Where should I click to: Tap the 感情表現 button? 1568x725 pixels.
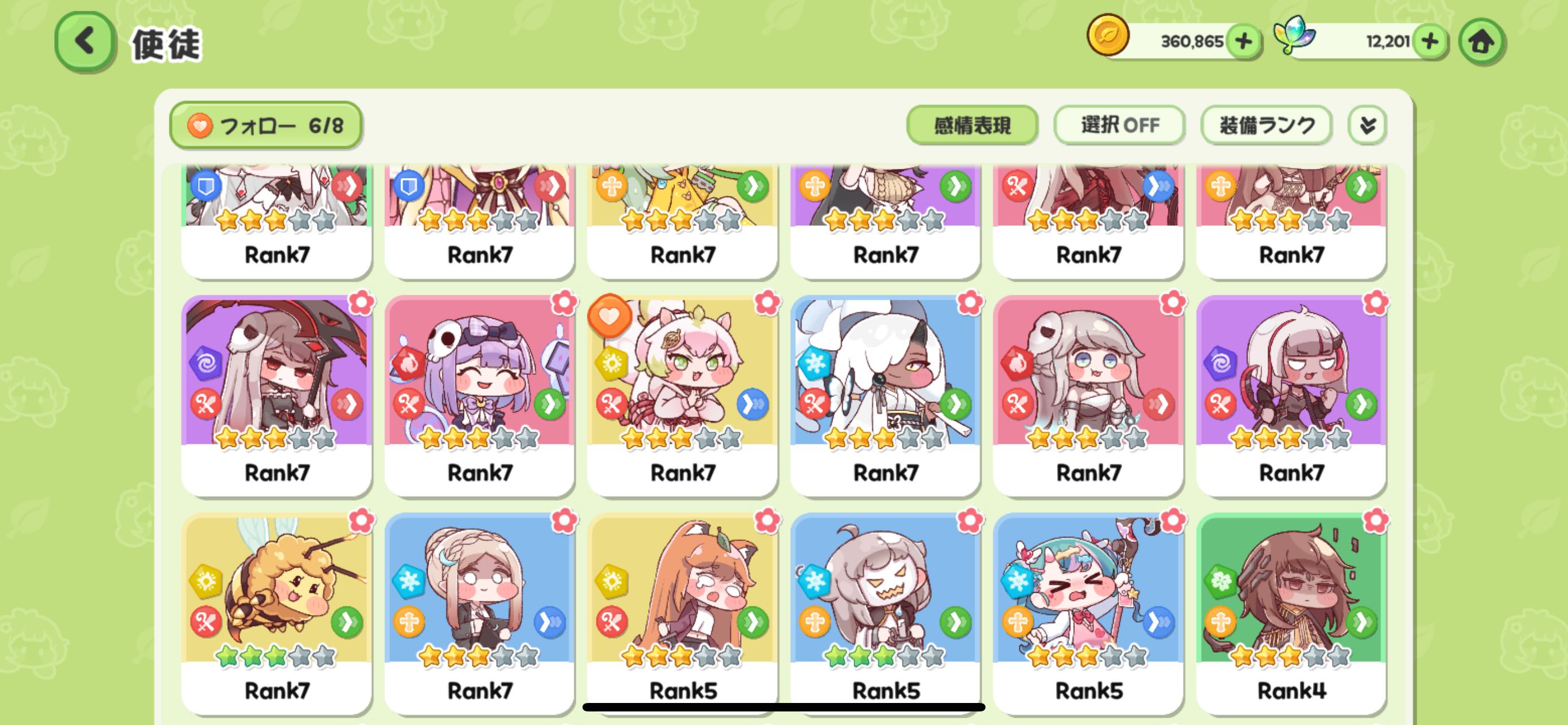coord(971,125)
